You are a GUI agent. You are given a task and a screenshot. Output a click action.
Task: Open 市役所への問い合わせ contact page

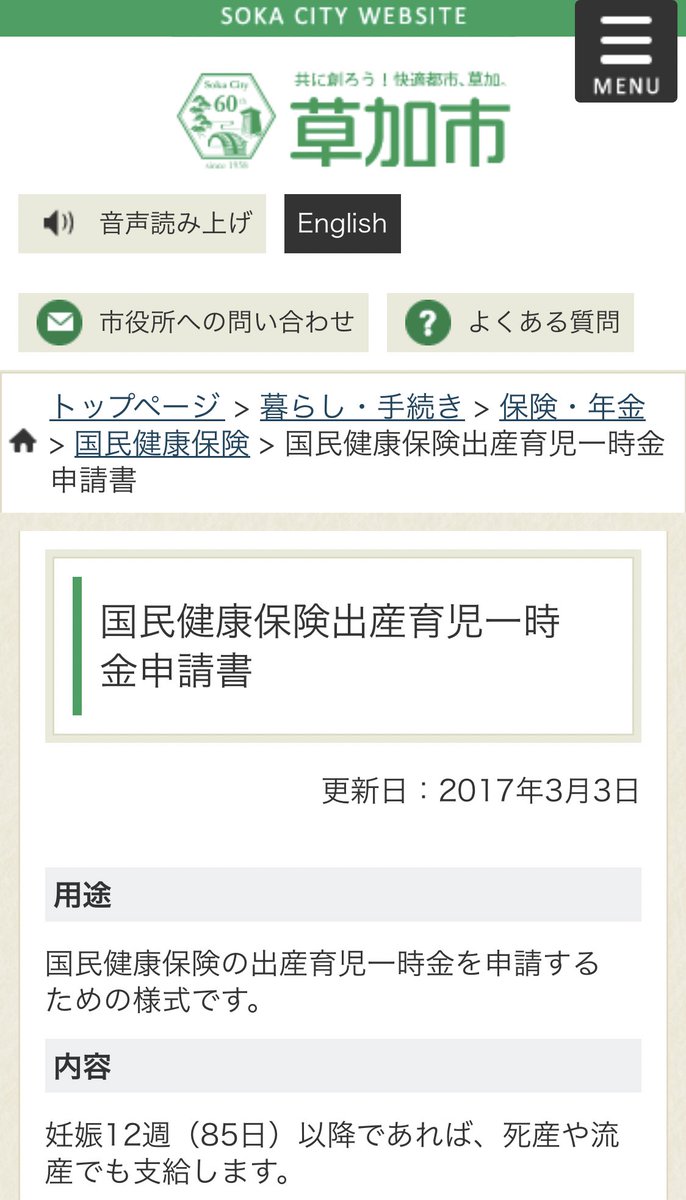pos(193,322)
